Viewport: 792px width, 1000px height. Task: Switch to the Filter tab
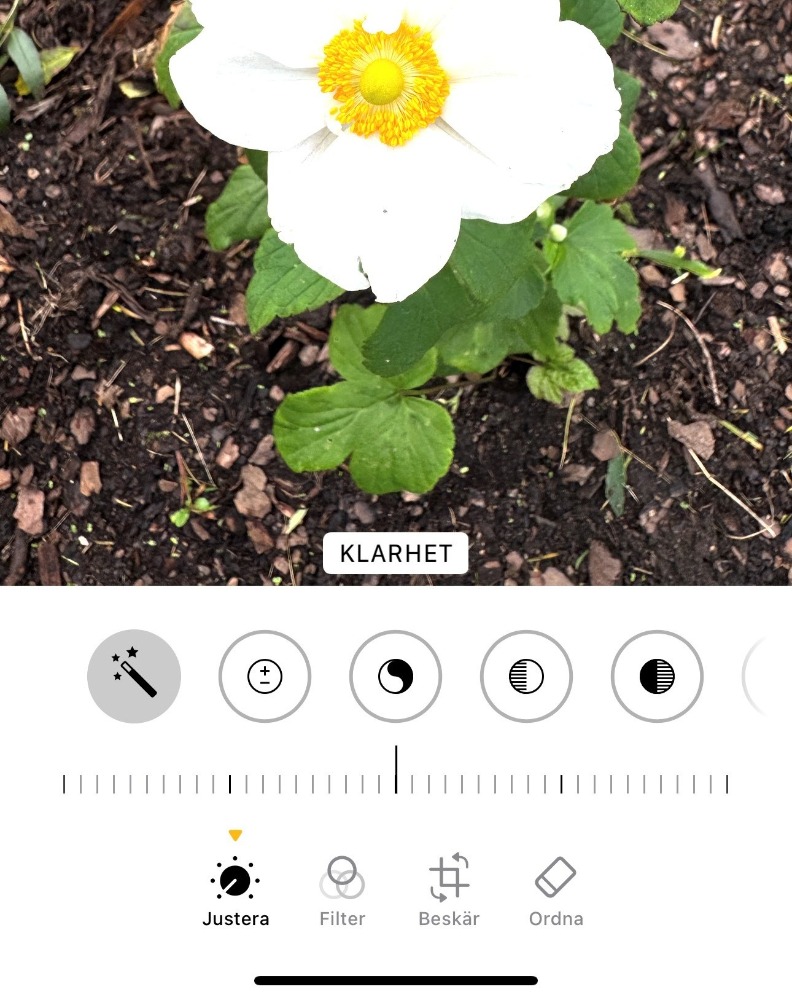[342, 892]
